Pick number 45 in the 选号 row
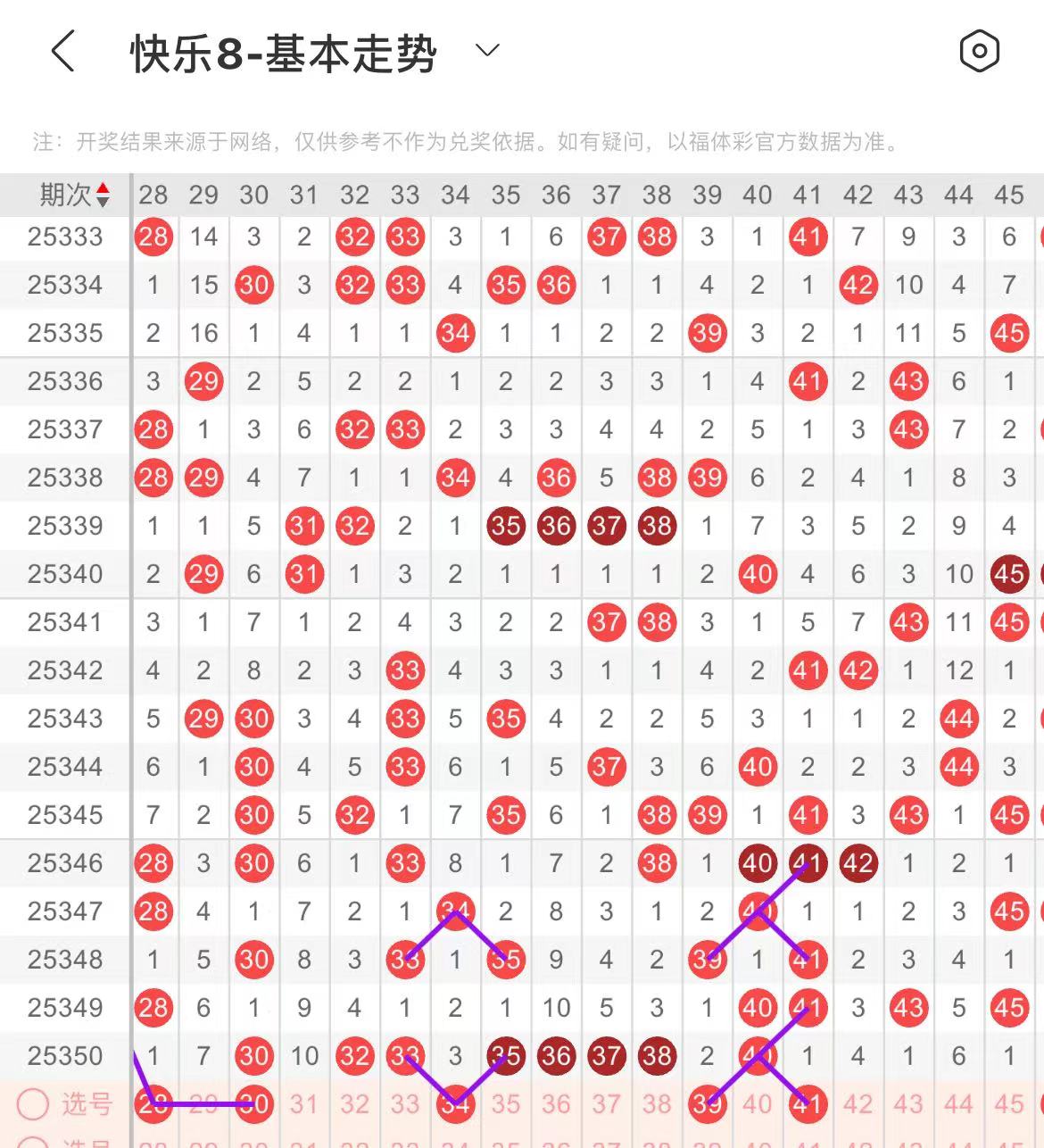 coord(1009,1104)
